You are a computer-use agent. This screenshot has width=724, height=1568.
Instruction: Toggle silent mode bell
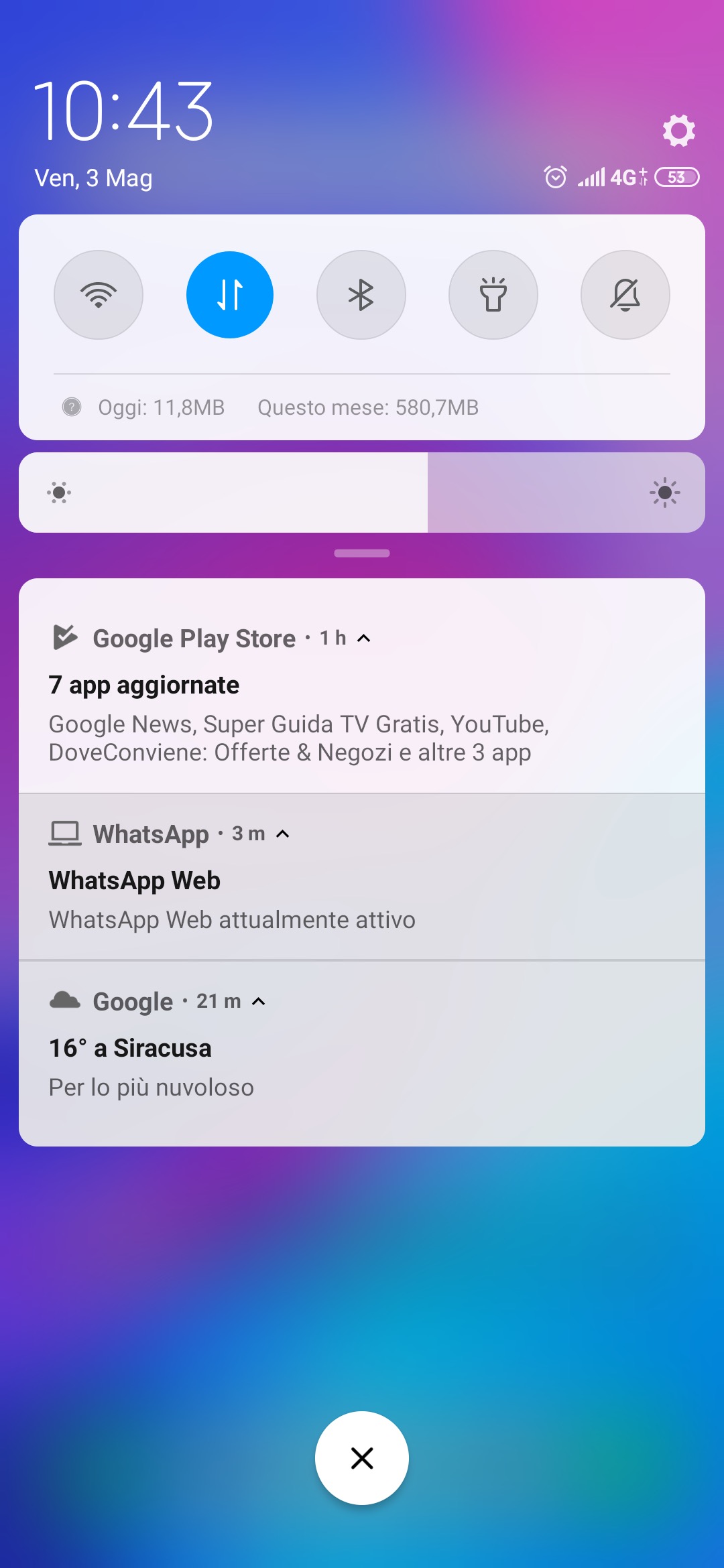pyautogui.click(x=625, y=295)
